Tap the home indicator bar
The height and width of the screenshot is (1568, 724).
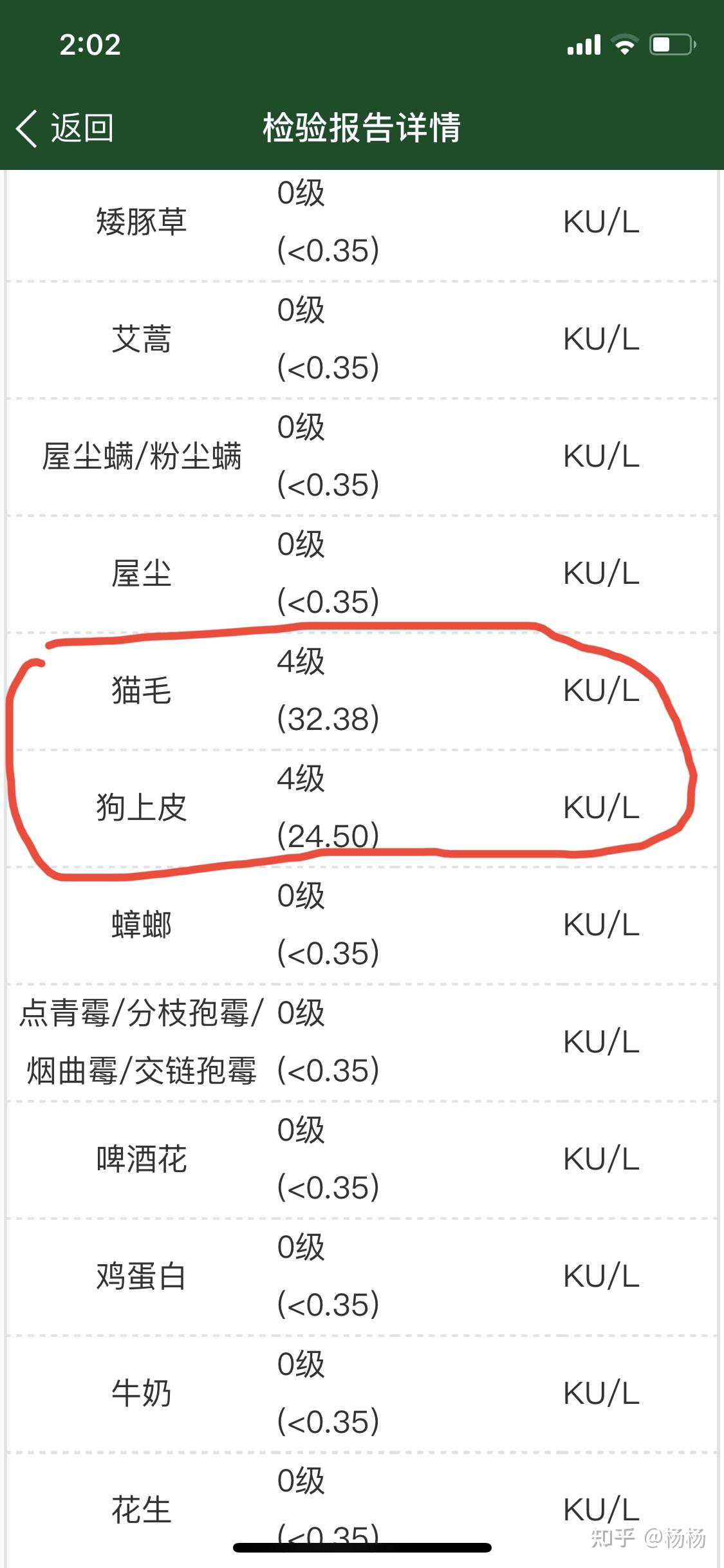pyautogui.click(x=362, y=1547)
